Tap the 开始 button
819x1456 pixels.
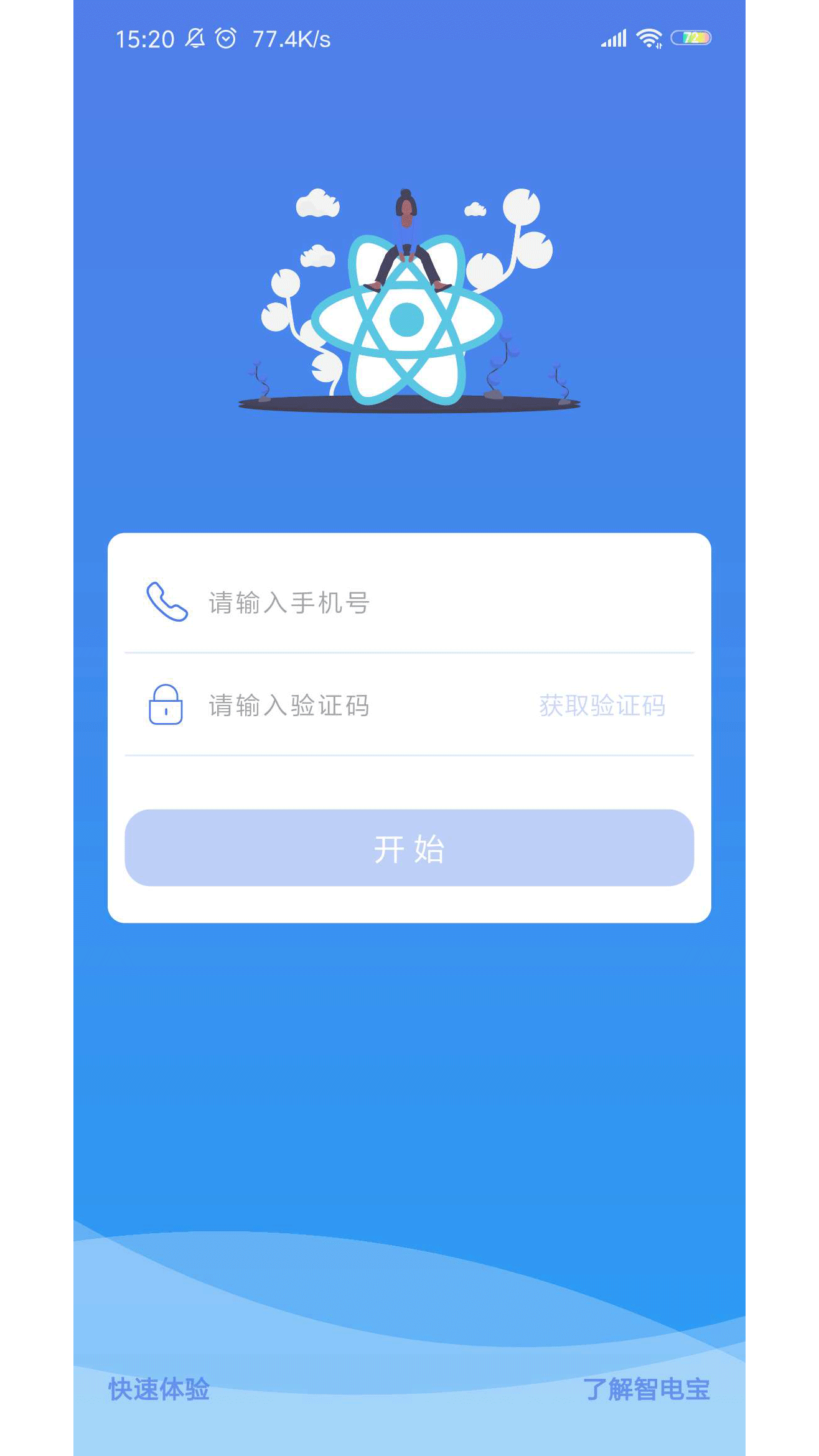click(x=409, y=848)
